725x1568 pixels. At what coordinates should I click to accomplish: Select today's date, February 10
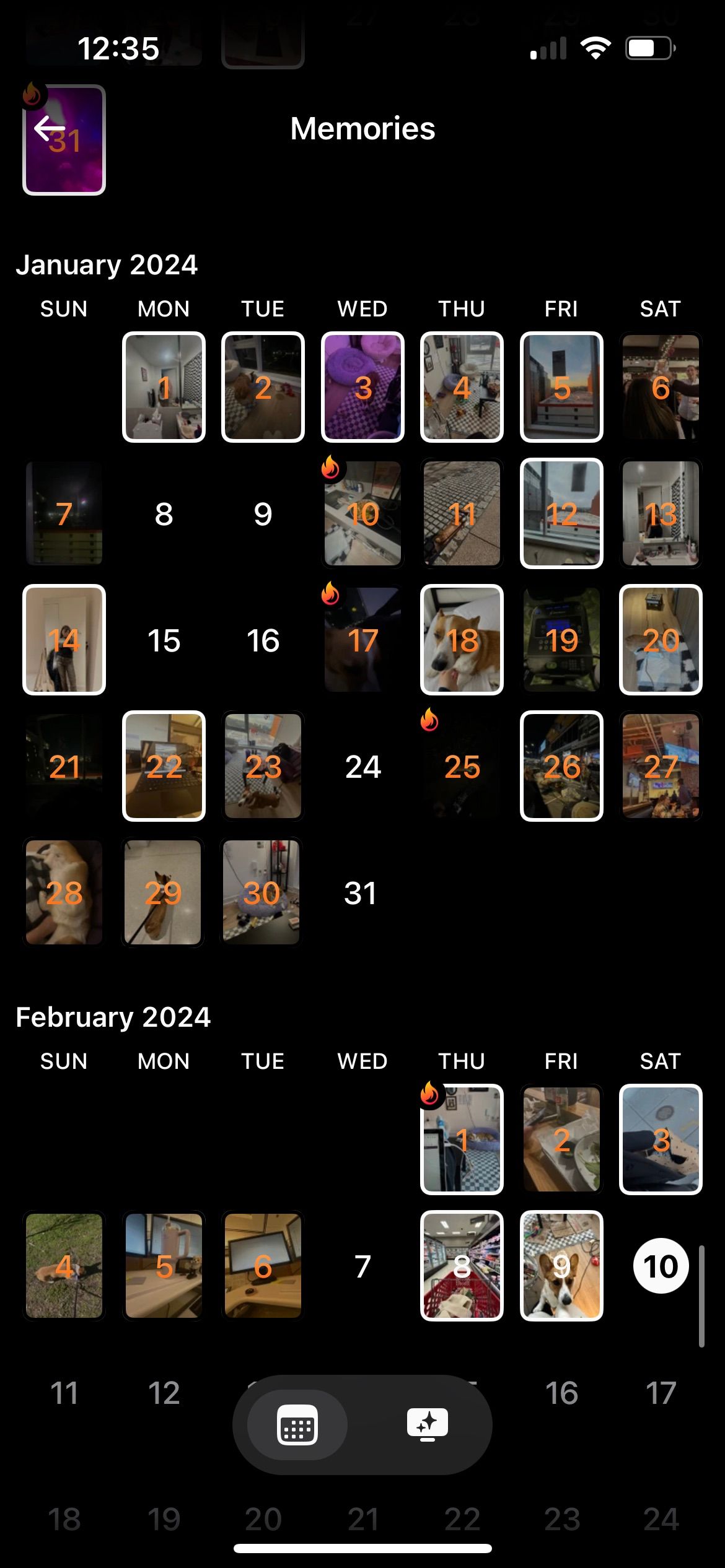(661, 1266)
